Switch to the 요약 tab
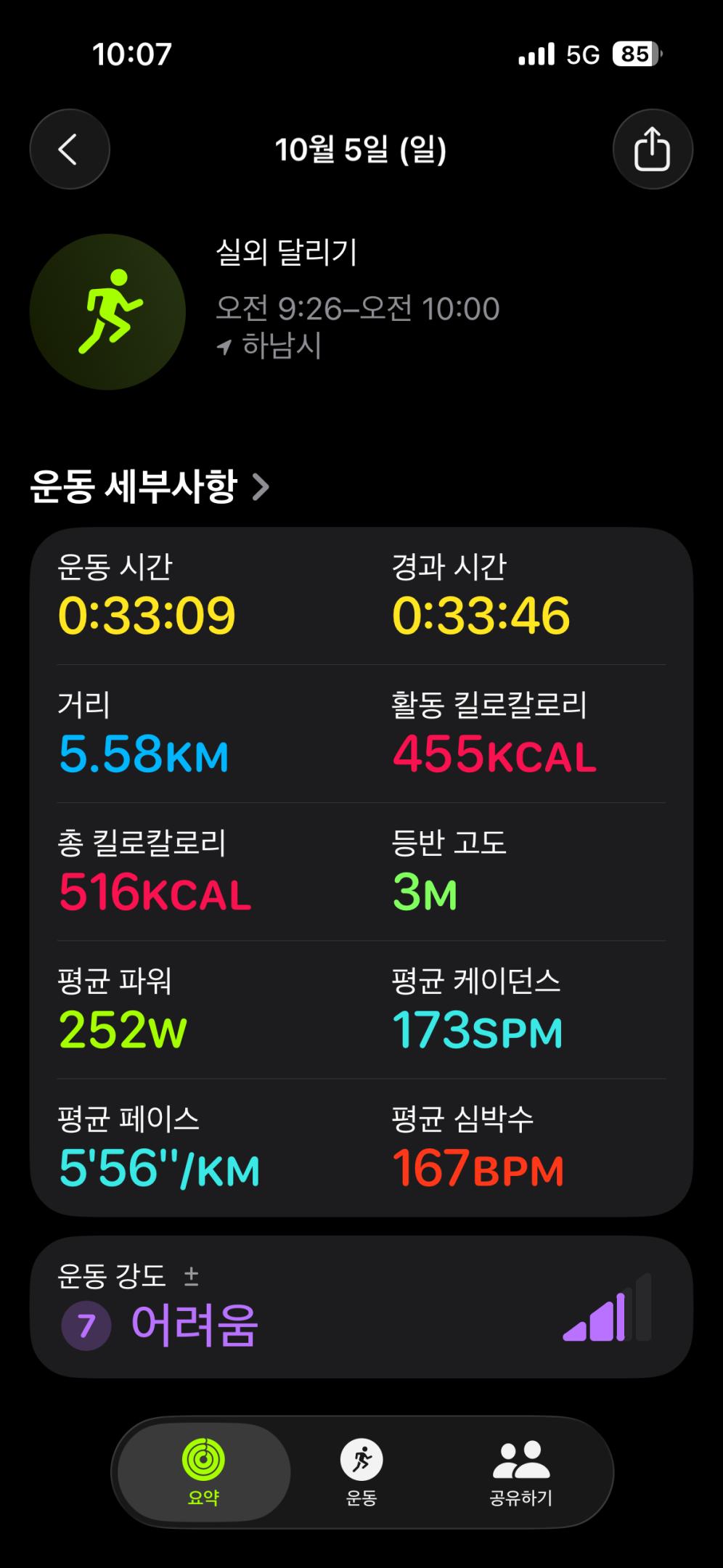 pyautogui.click(x=203, y=1472)
